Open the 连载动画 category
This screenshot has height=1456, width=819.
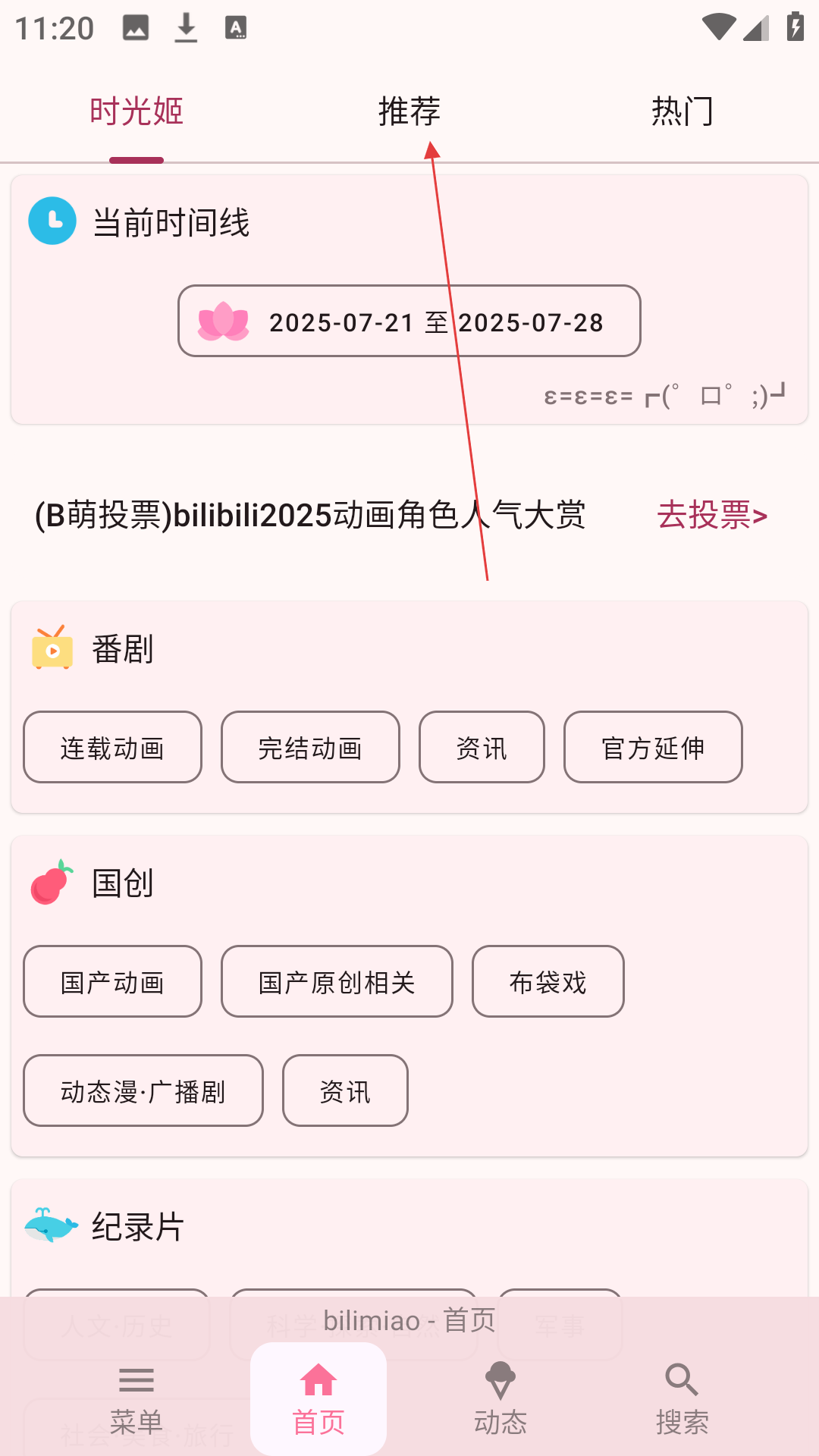click(x=112, y=748)
